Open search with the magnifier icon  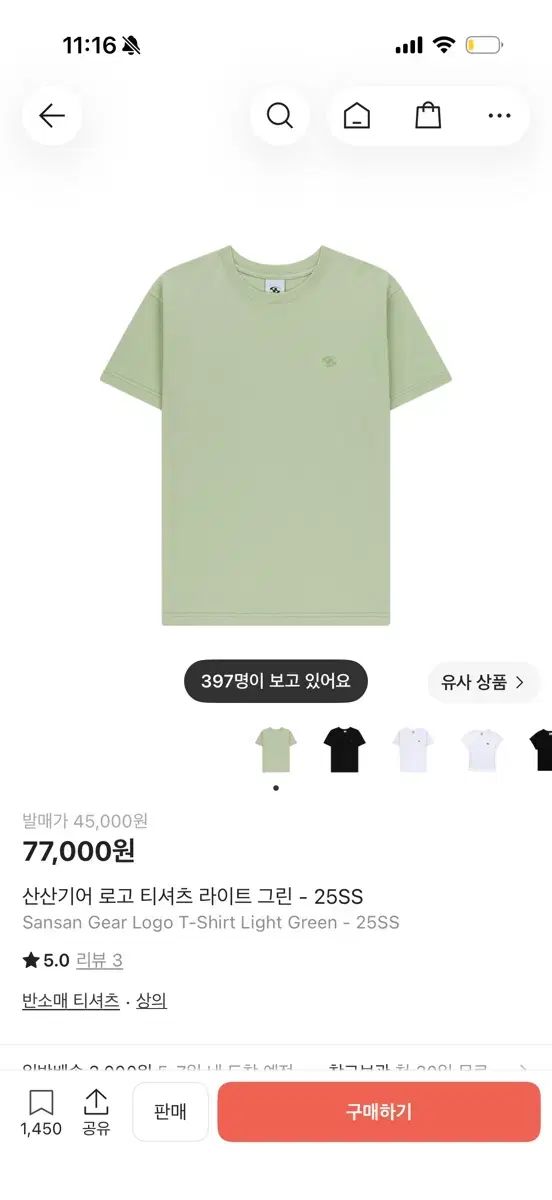tap(280, 116)
